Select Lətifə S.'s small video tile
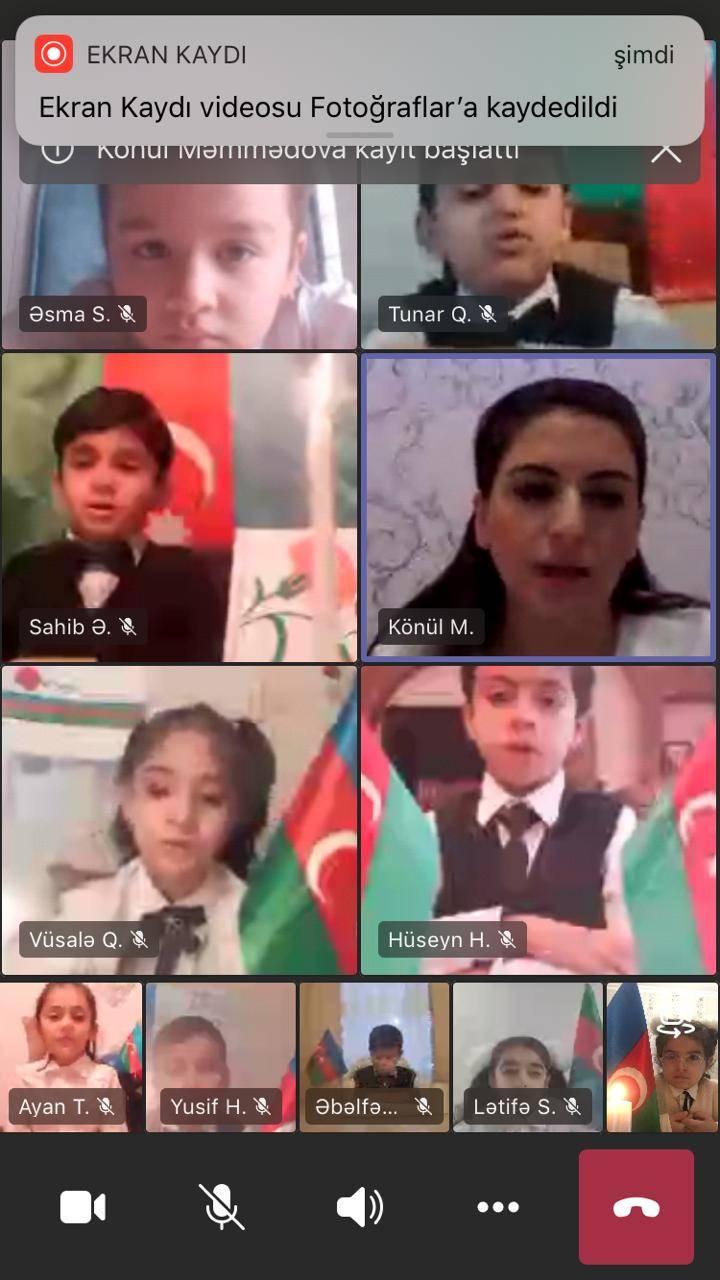 tap(528, 1057)
